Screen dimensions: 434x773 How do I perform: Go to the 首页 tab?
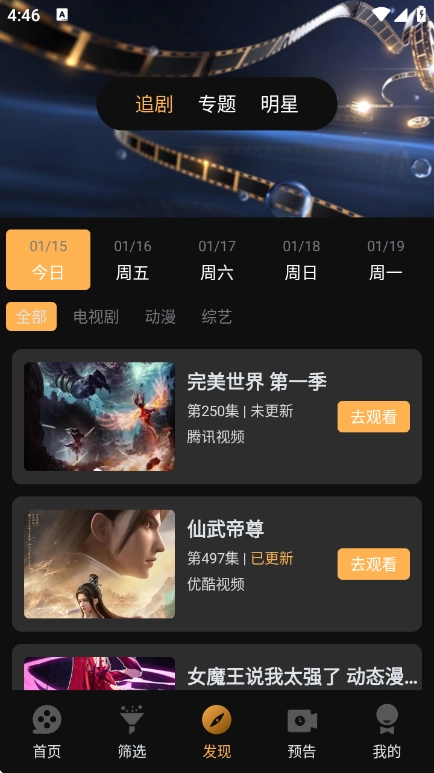coord(47,732)
